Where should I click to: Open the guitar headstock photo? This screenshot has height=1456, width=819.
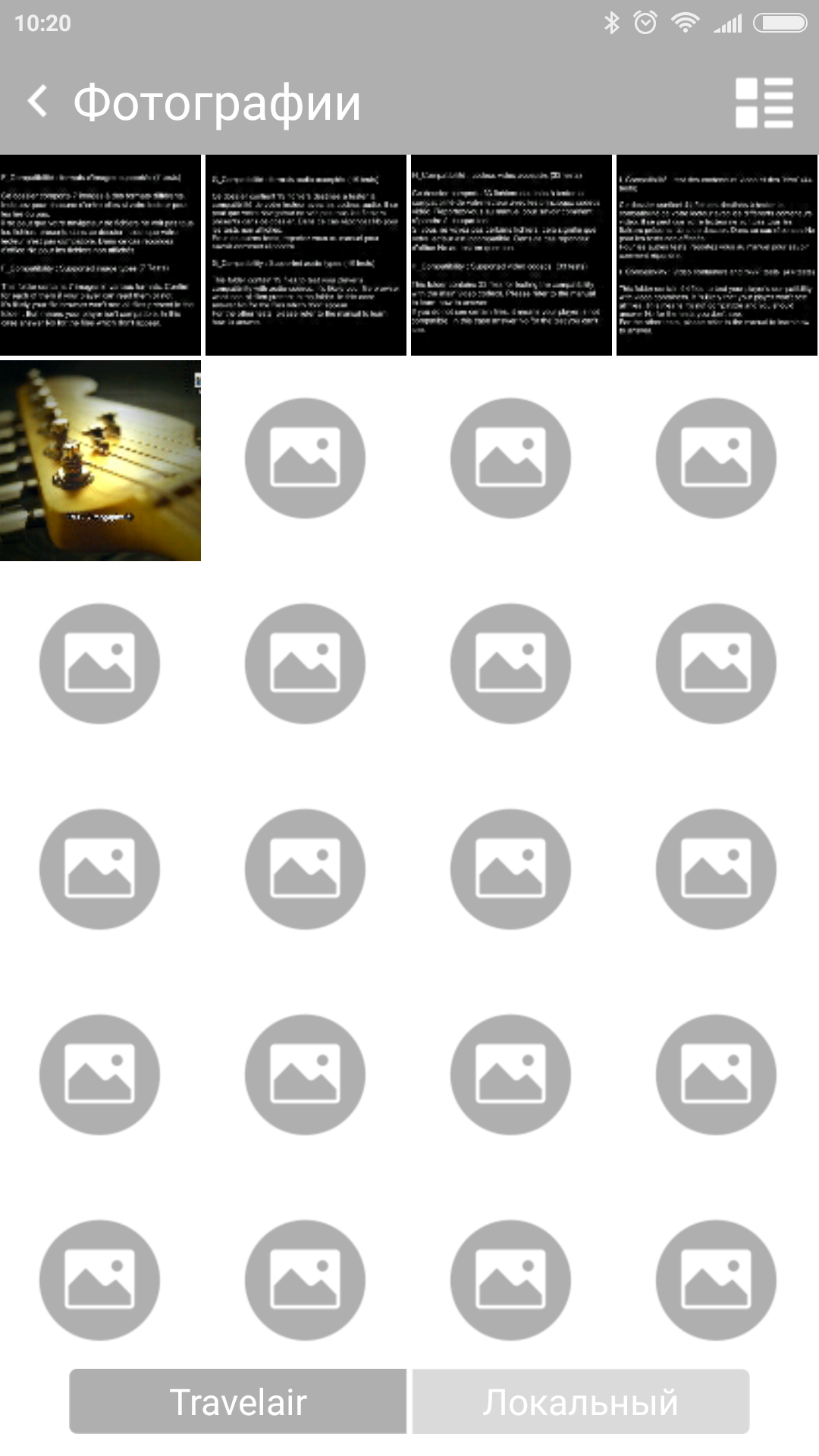coord(100,461)
